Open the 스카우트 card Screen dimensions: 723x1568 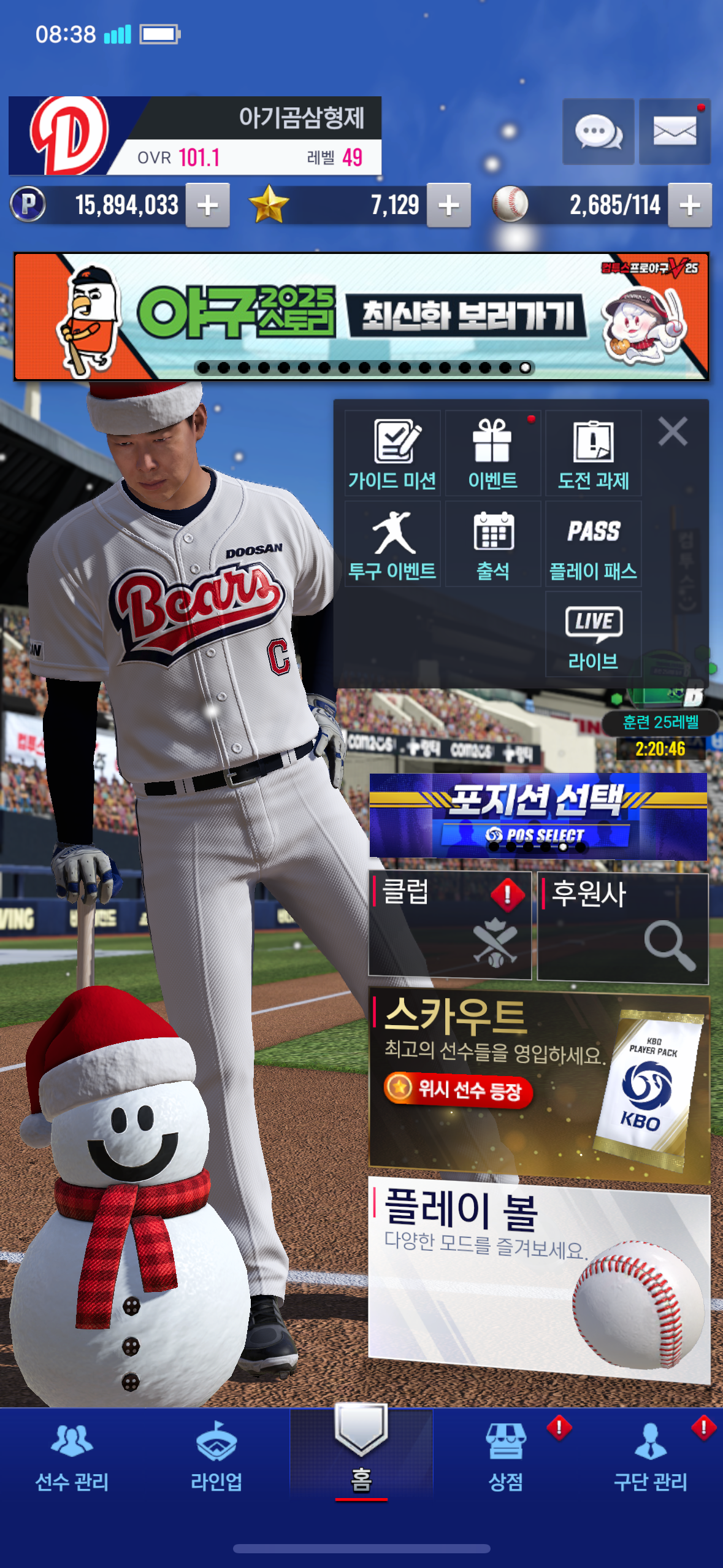[538, 1085]
